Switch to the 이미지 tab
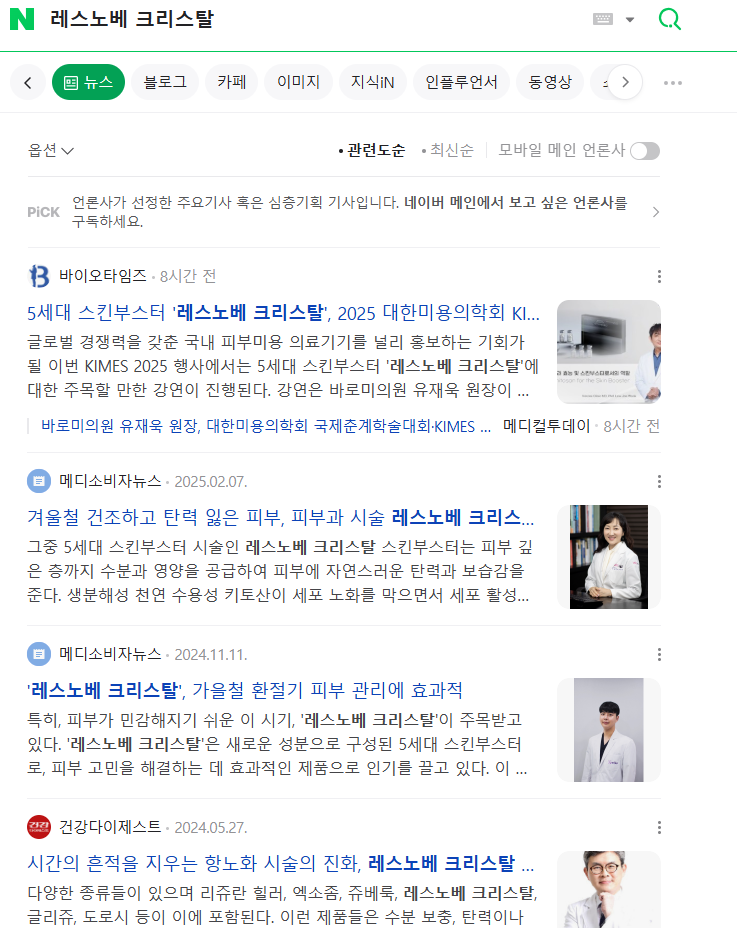This screenshot has width=737, height=928. [x=298, y=82]
